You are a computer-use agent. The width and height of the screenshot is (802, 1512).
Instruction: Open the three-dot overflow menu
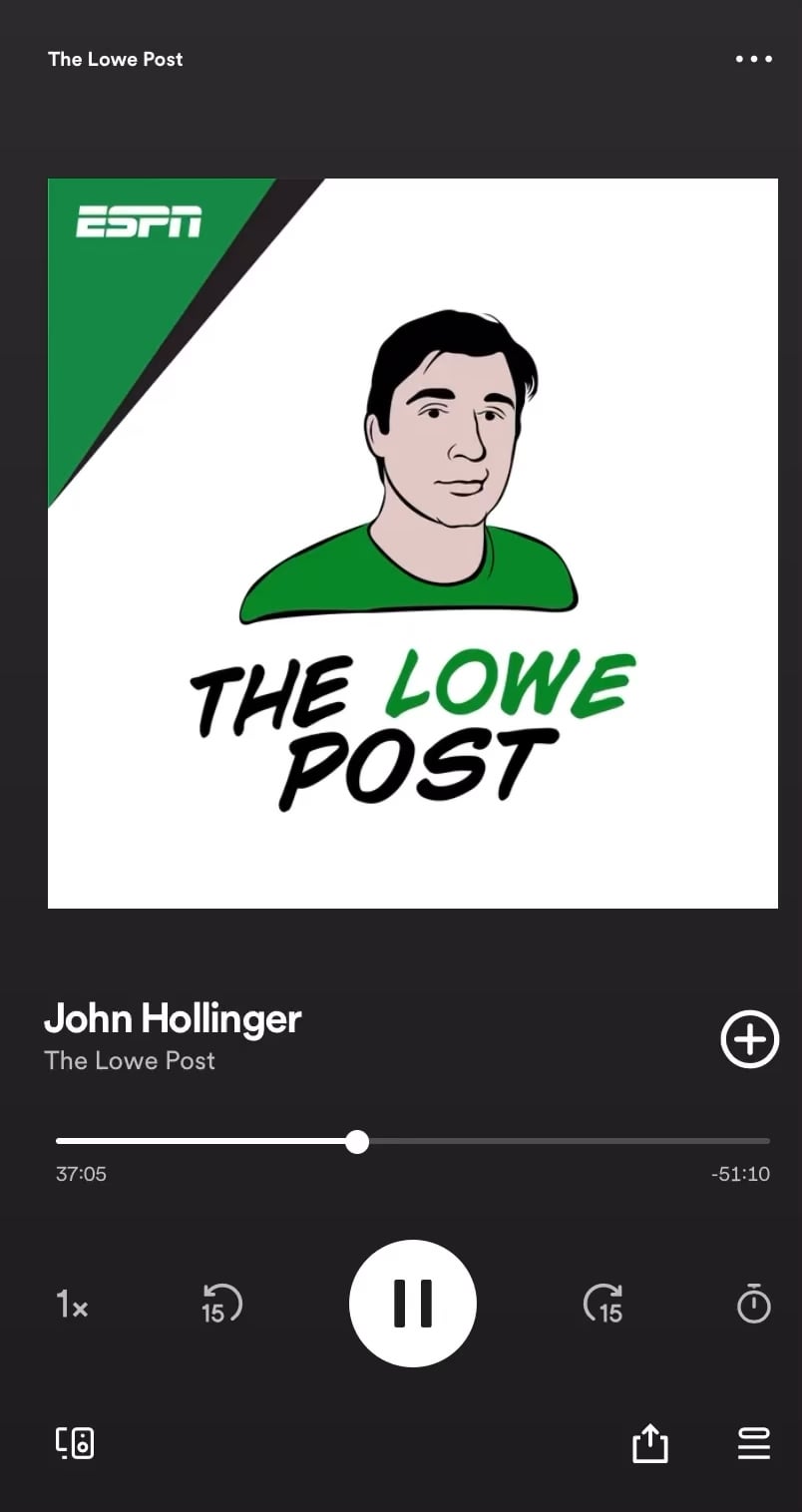(753, 59)
